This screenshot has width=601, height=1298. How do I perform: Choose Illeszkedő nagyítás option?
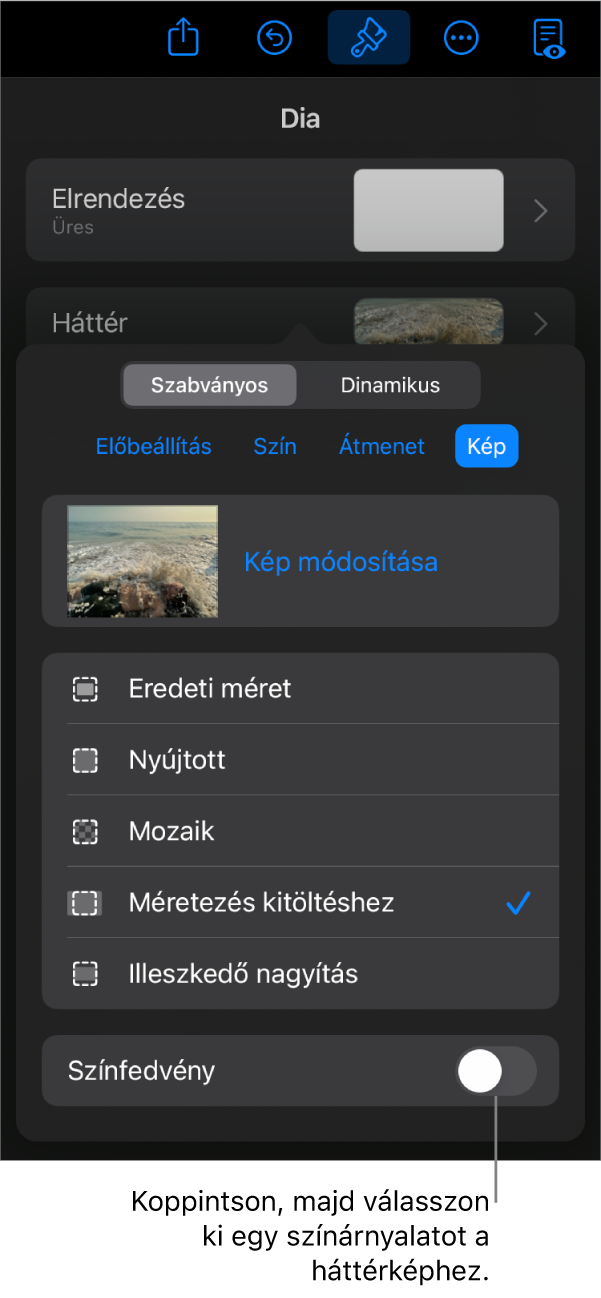(300, 974)
